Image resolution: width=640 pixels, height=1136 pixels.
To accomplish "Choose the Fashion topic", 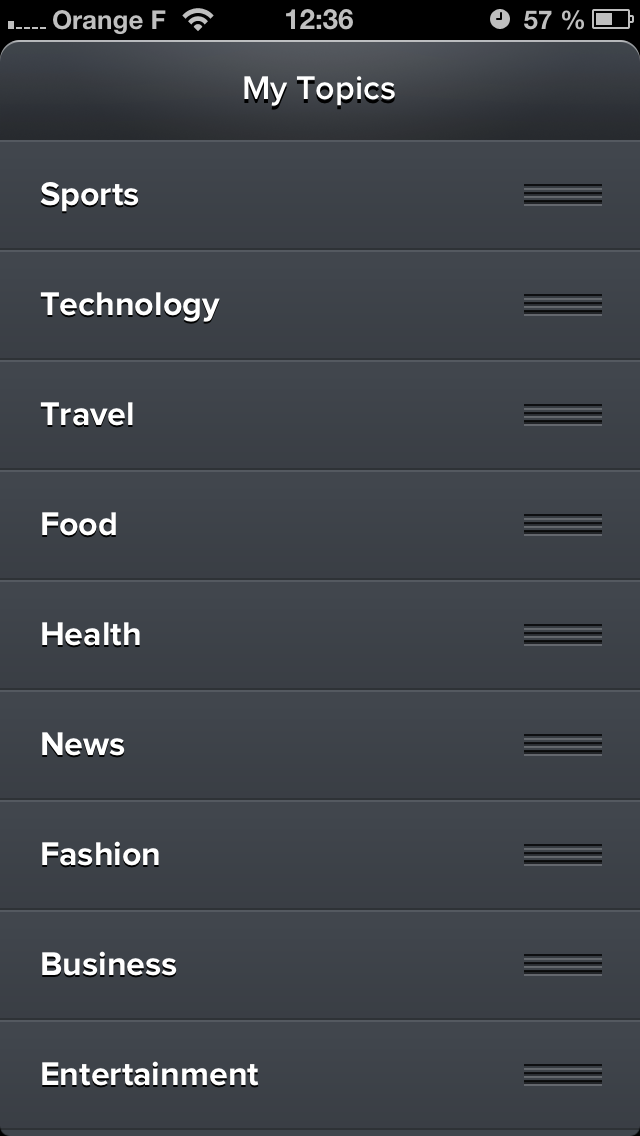I will [x=100, y=855].
